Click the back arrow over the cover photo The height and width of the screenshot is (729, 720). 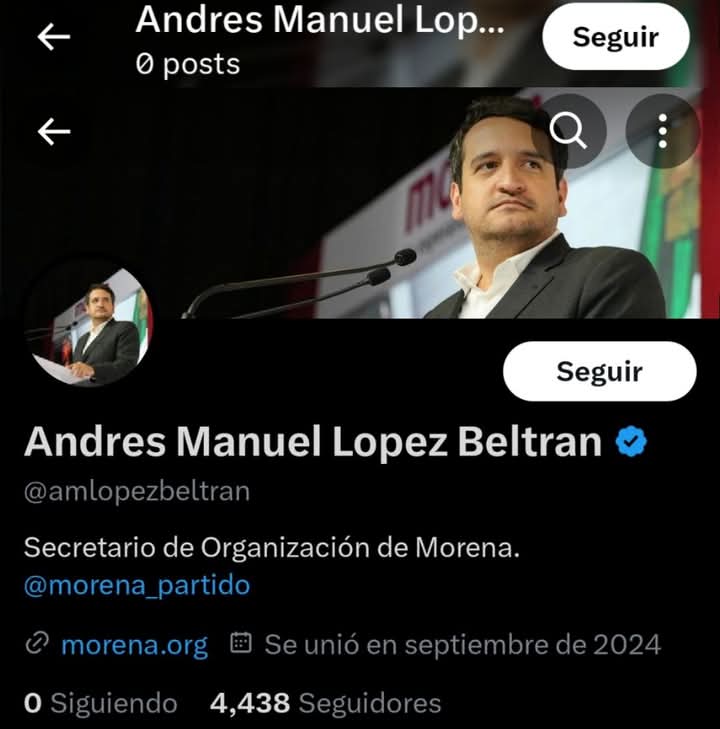click(52, 130)
